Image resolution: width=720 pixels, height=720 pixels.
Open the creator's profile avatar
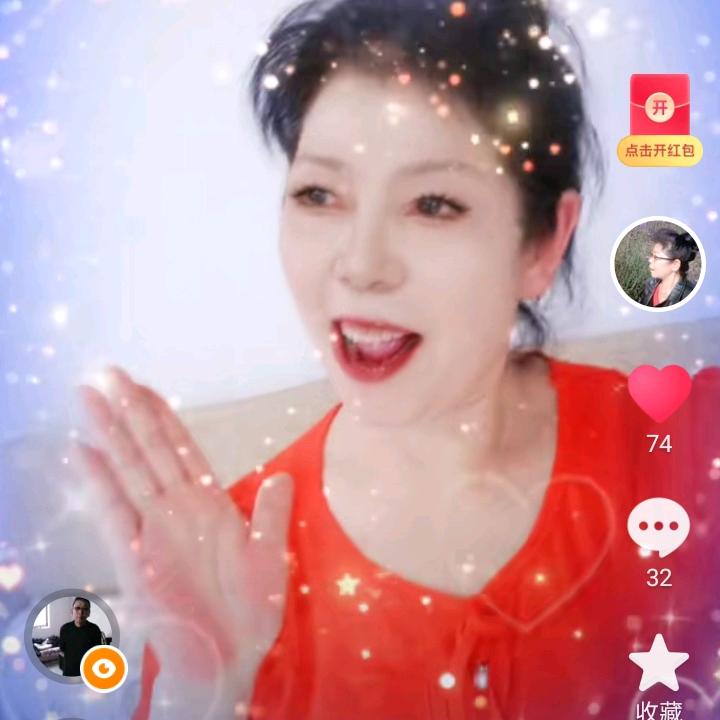pyautogui.click(x=658, y=266)
